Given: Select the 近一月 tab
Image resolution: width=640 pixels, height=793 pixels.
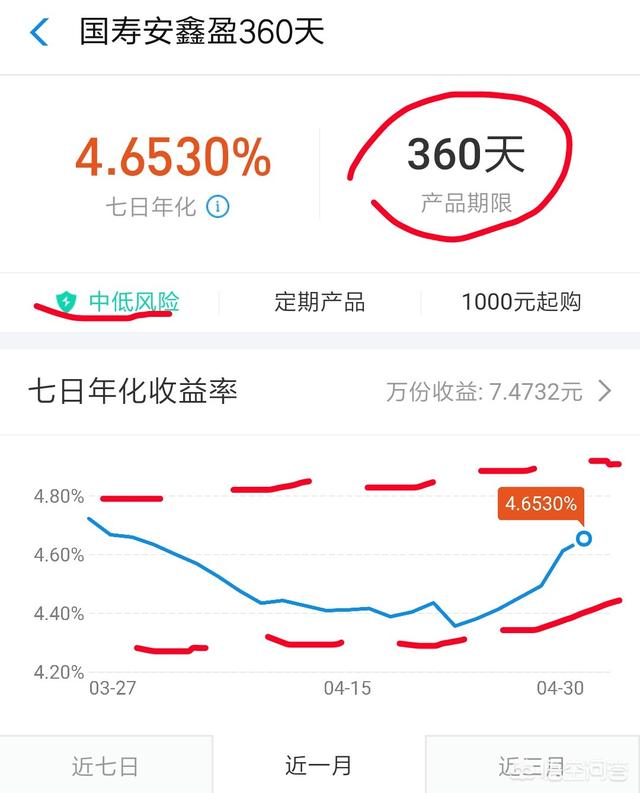Looking at the screenshot, I should pos(319,766).
